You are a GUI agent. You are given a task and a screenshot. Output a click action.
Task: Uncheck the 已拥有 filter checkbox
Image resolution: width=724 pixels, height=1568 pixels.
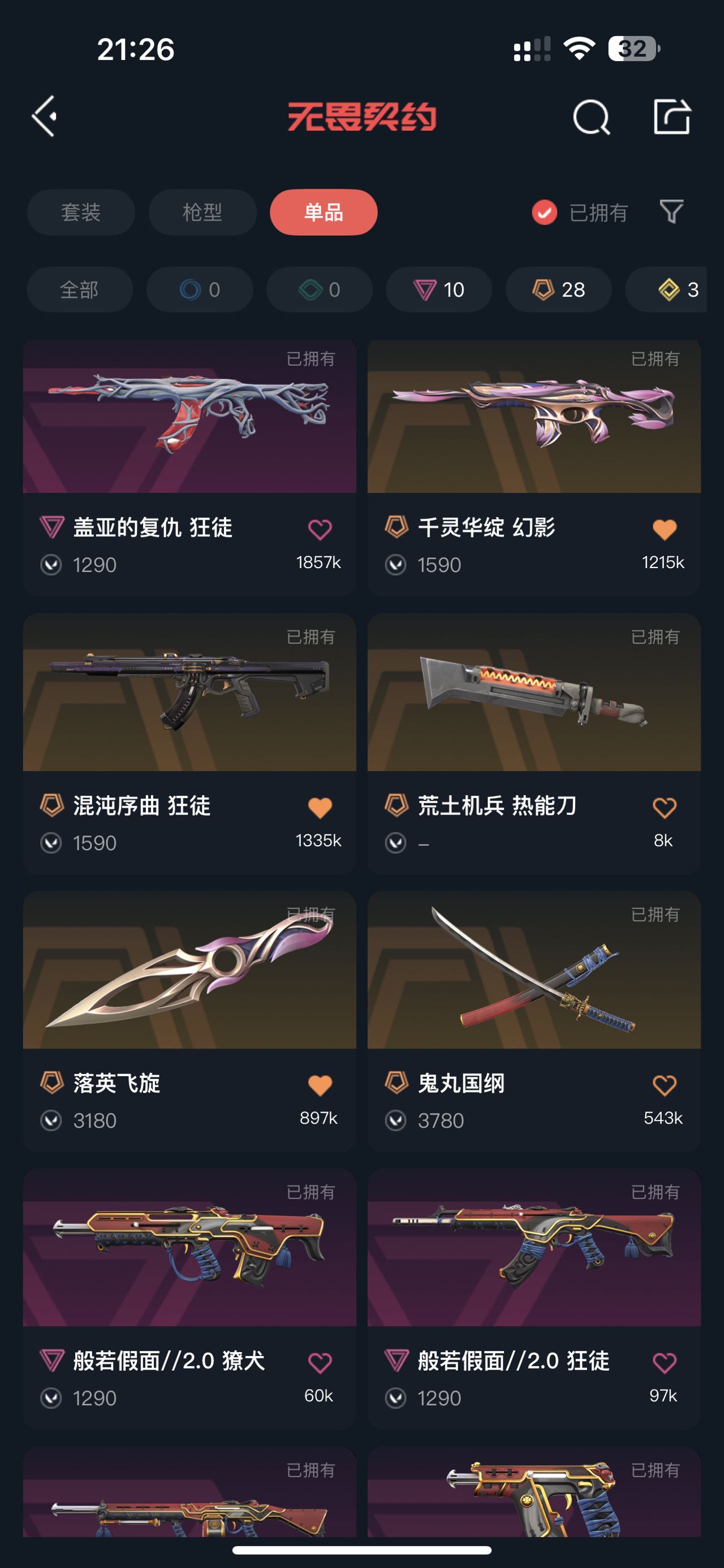[544, 213]
